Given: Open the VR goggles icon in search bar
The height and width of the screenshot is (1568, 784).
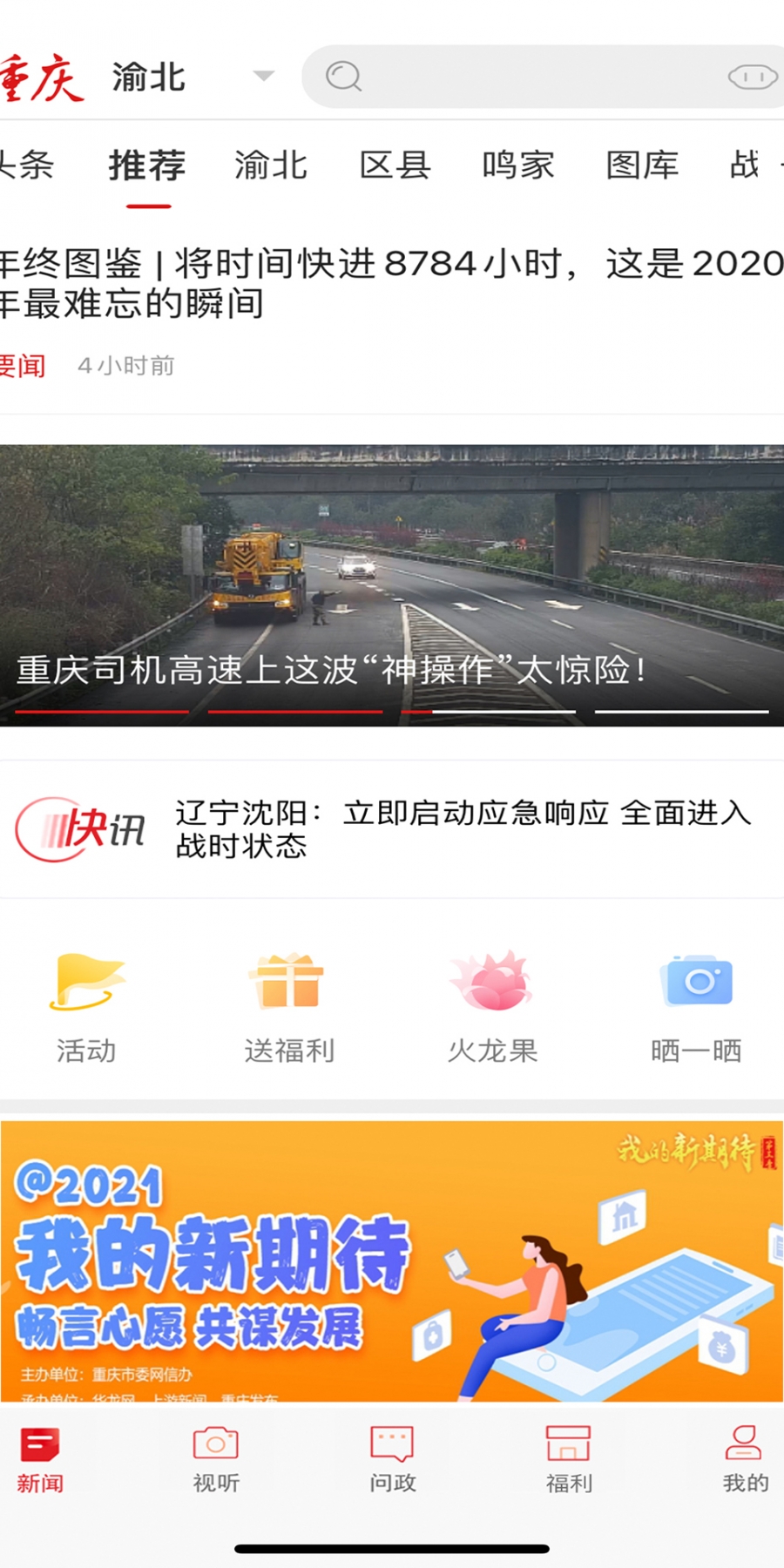Looking at the screenshot, I should click(x=752, y=78).
